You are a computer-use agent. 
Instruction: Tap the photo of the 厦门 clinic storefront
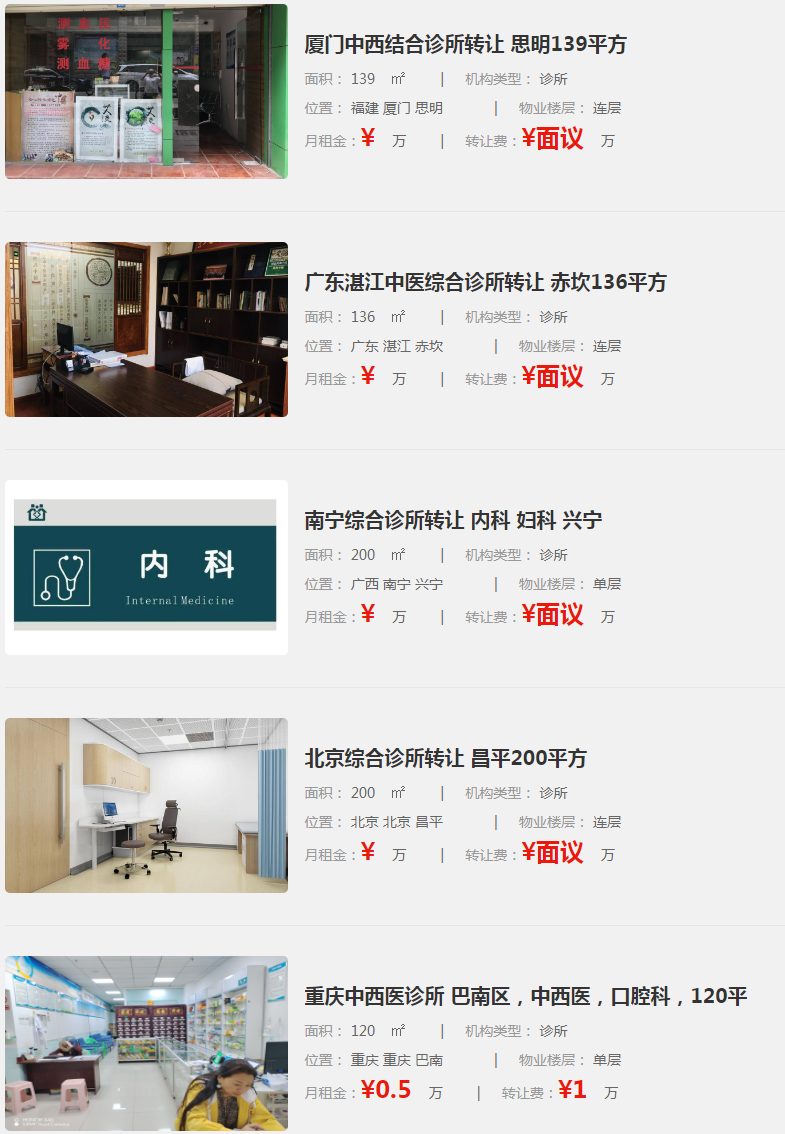coord(146,92)
